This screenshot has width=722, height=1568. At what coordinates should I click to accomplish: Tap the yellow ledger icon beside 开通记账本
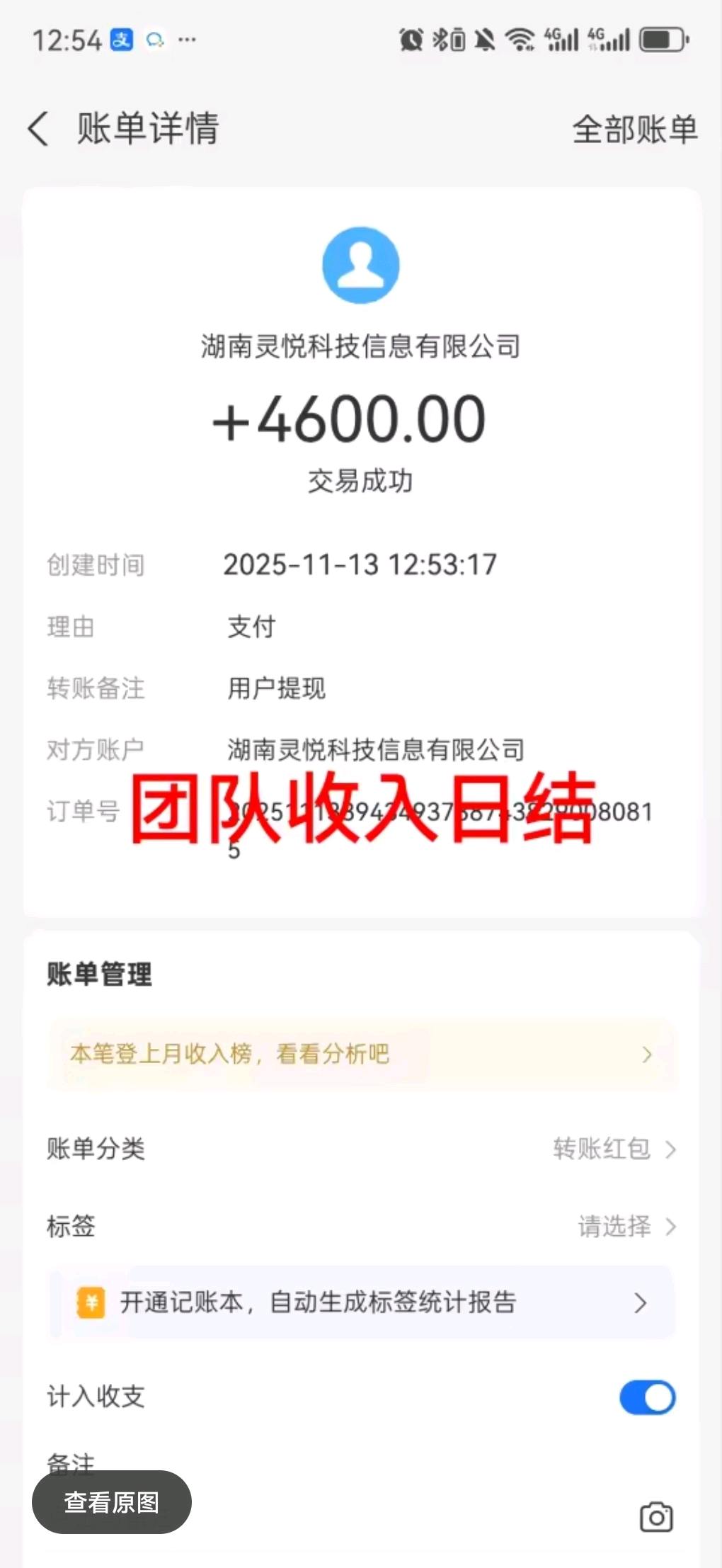pyautogui.click(x=89, y=1302)
